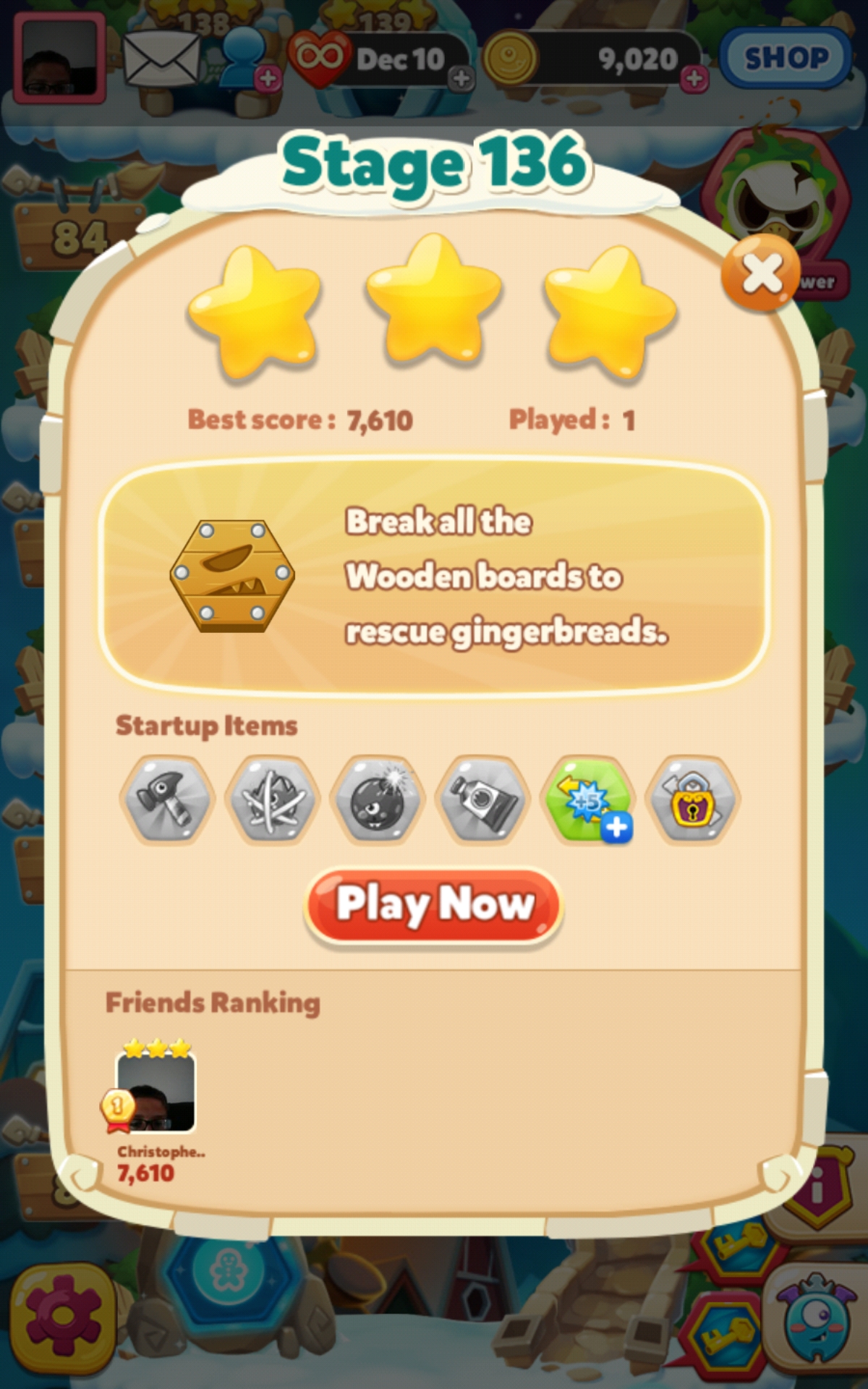868x1389 pixels.
Task: Open the mailbox envelope
Action: tap(161, 59)
